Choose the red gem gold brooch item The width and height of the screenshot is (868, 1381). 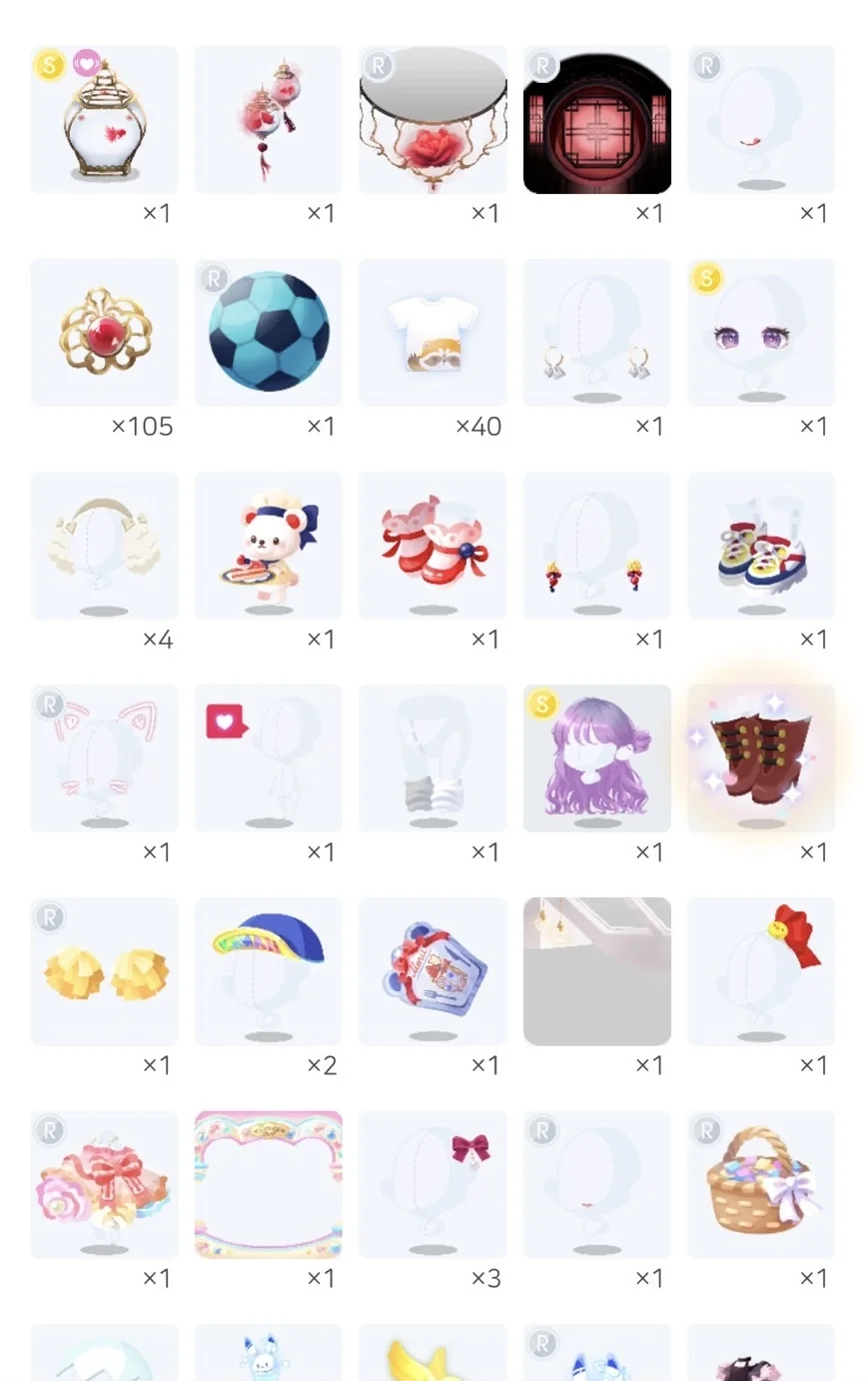point(104,333)
